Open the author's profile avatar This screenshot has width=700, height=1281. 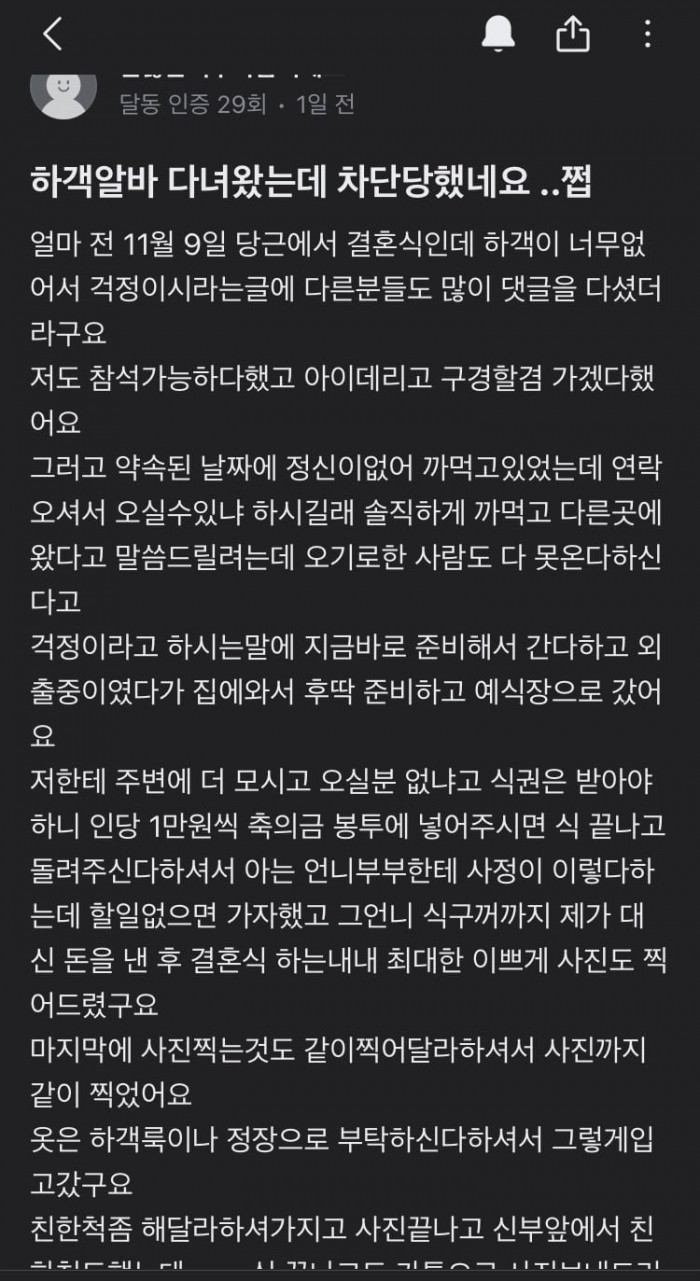pyautogui.click(x=64, y=90)
